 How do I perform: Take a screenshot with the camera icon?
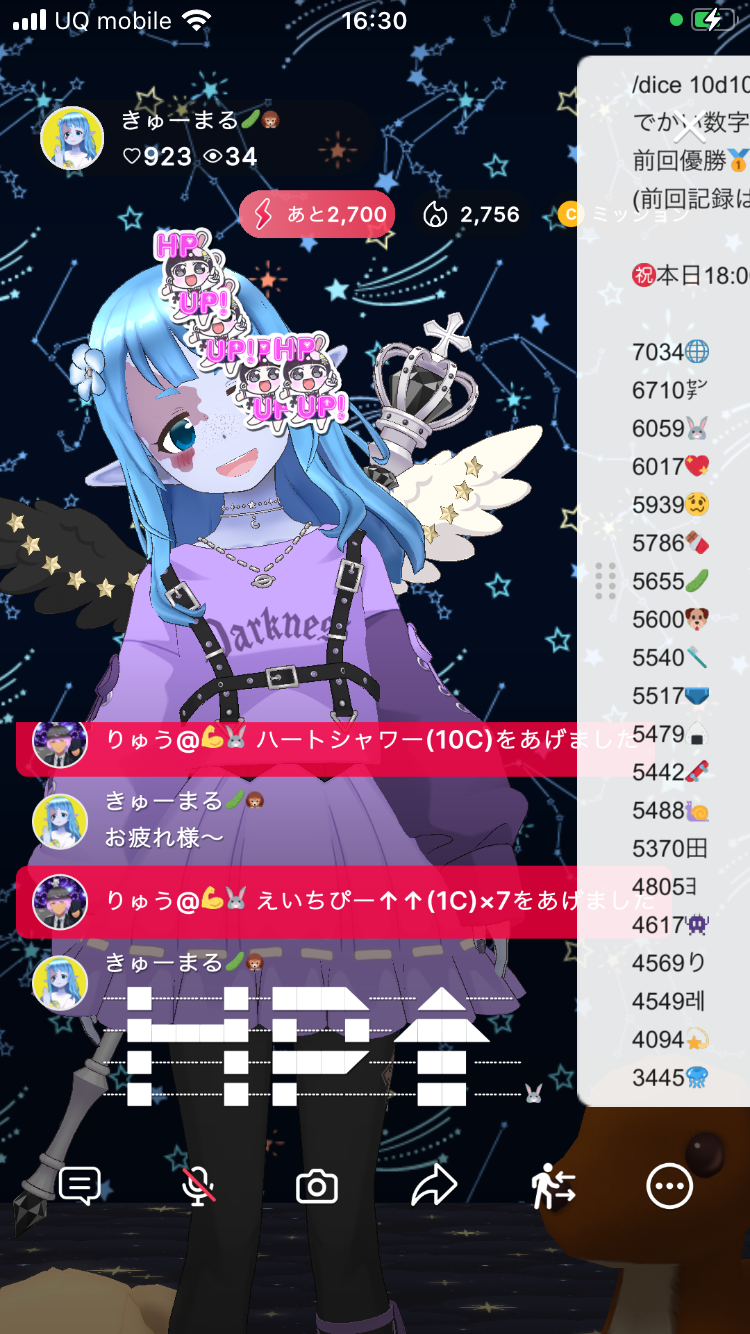(x=317, y=1187)
